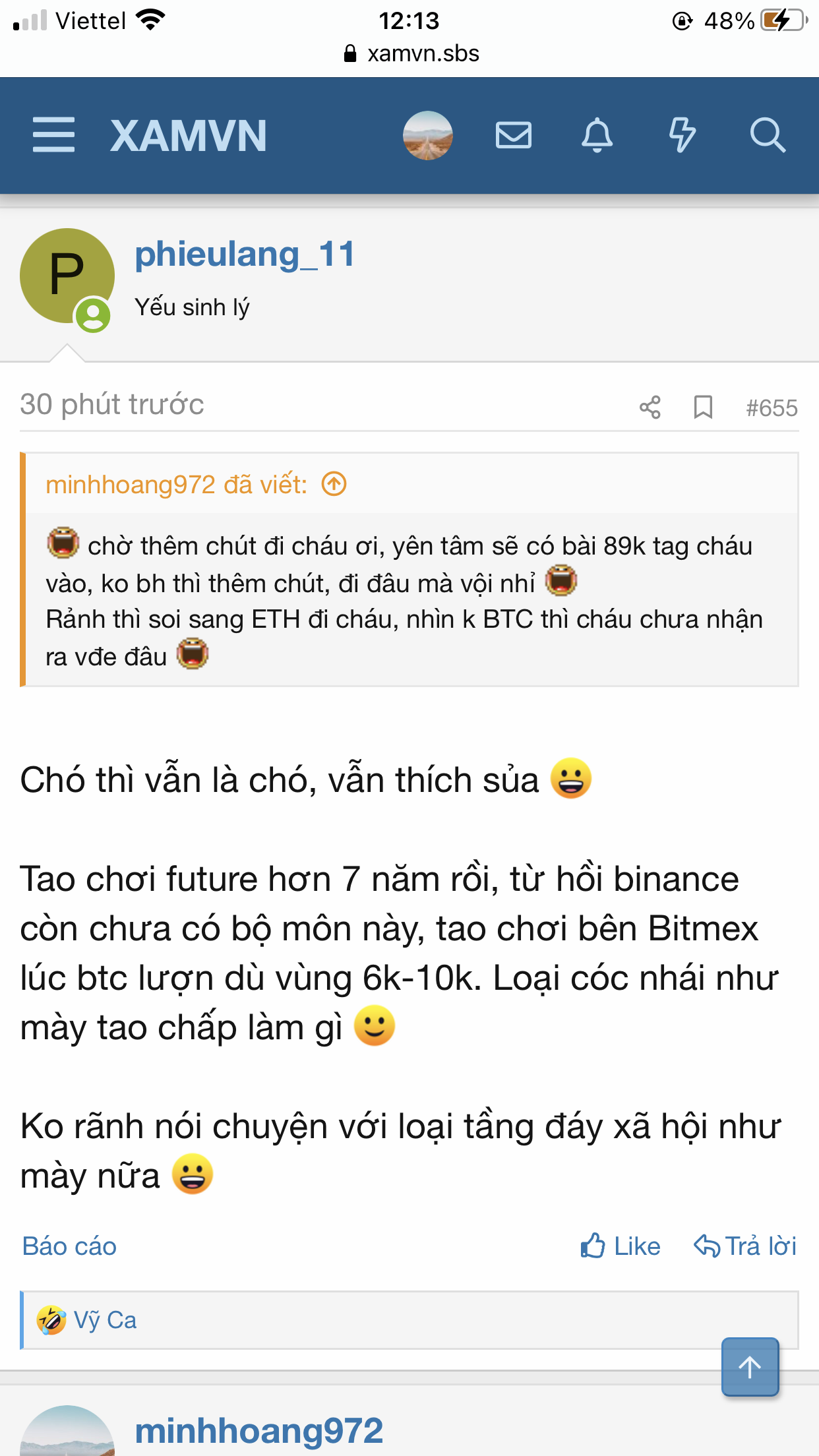View phieulang_11's profile
The width and height of the screenshot is (819, 1456).
pos(245,255)
